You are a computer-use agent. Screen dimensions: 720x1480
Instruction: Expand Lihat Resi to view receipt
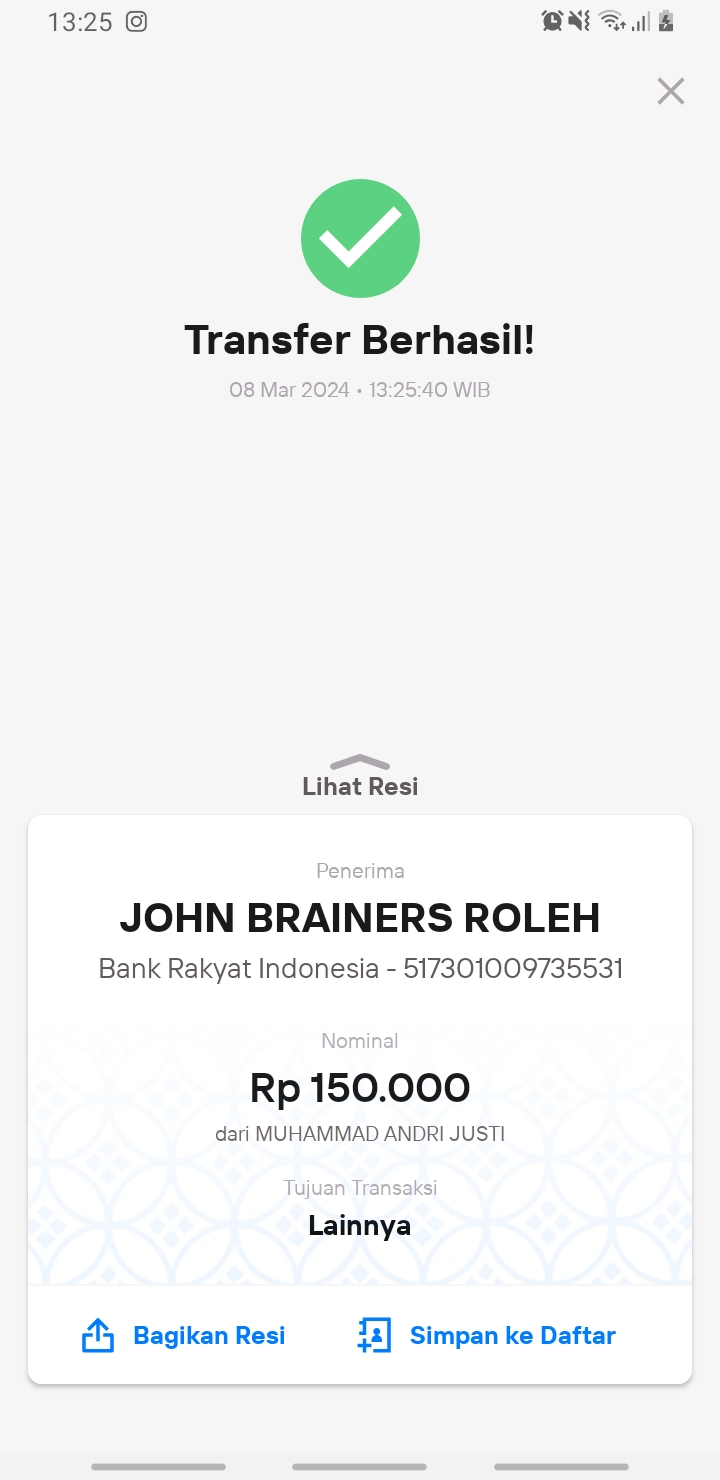pyautogui.click(x=360, y=777)
